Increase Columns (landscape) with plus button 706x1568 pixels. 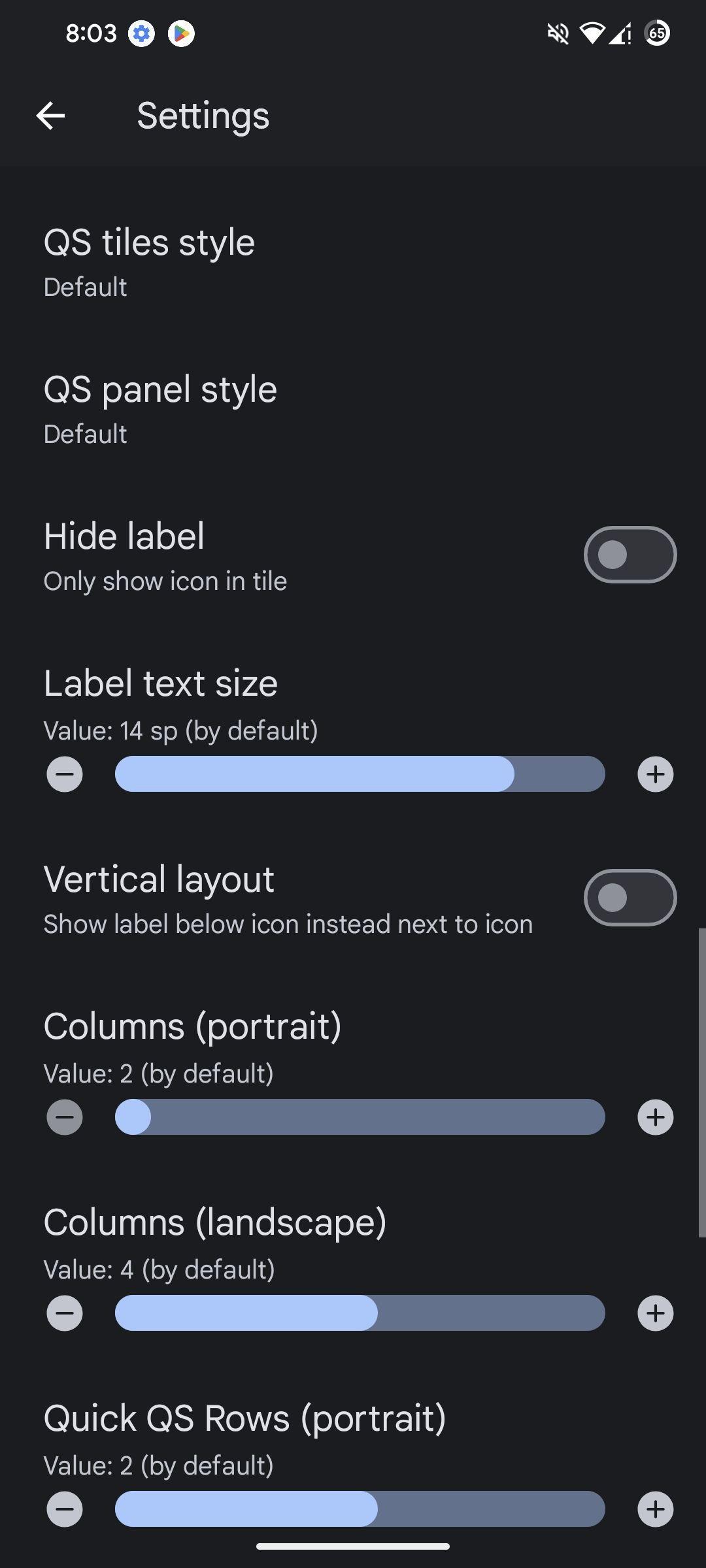[656, 1313]
